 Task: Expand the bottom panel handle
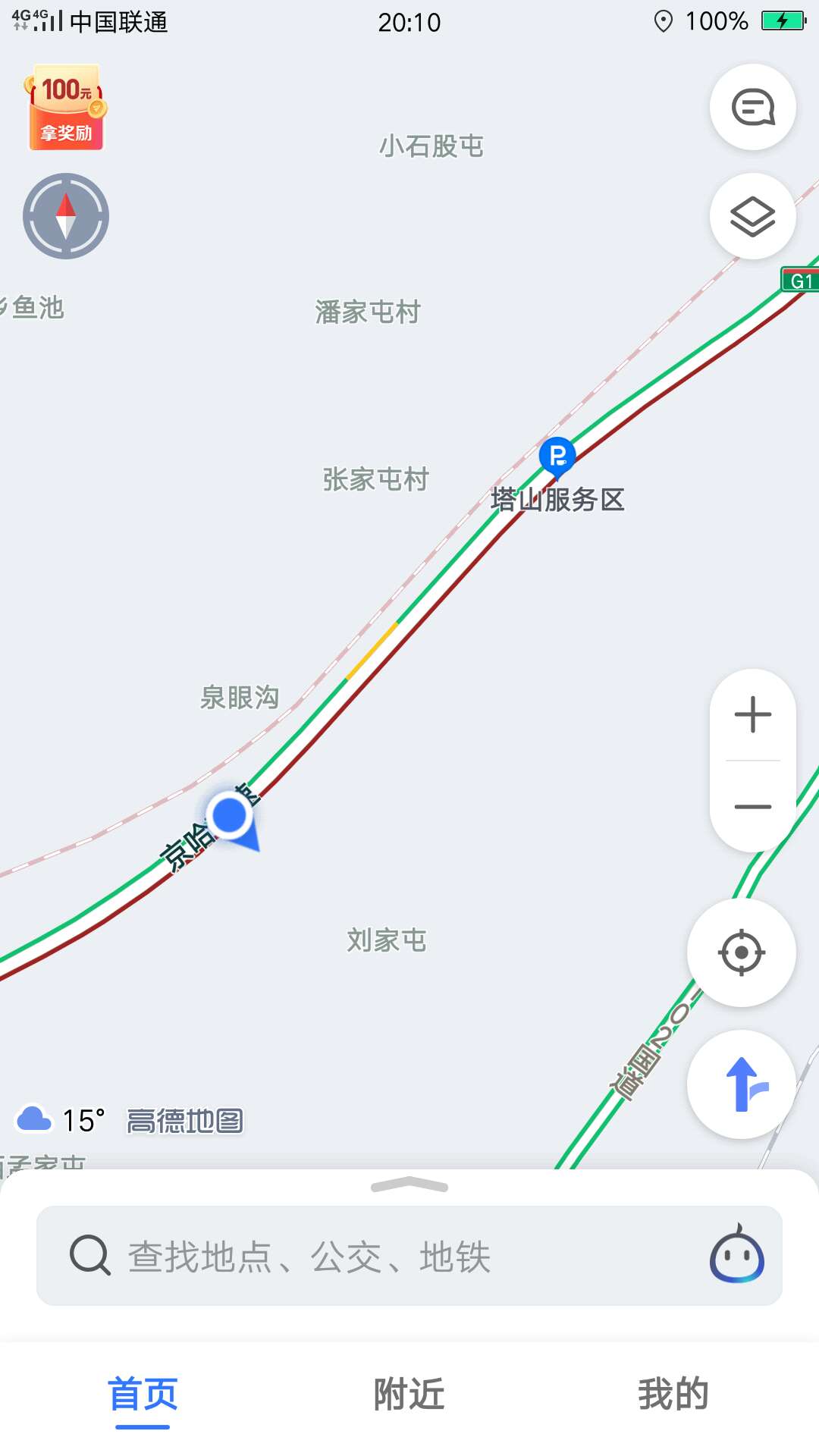tap(409, 1185)
